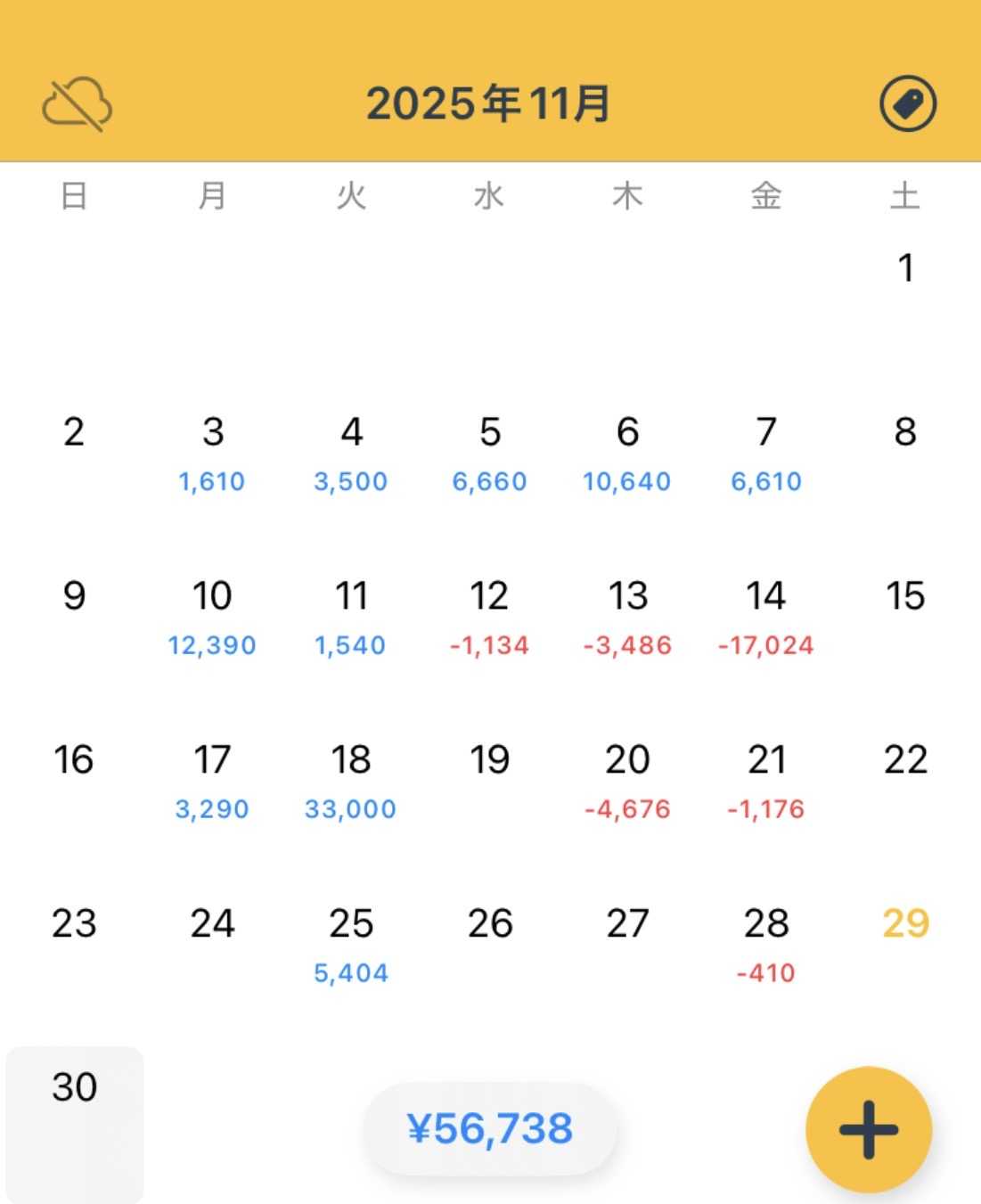Open November 6 showing 10,640
This screenshot has height=1204, width=981.
[627, 453]
